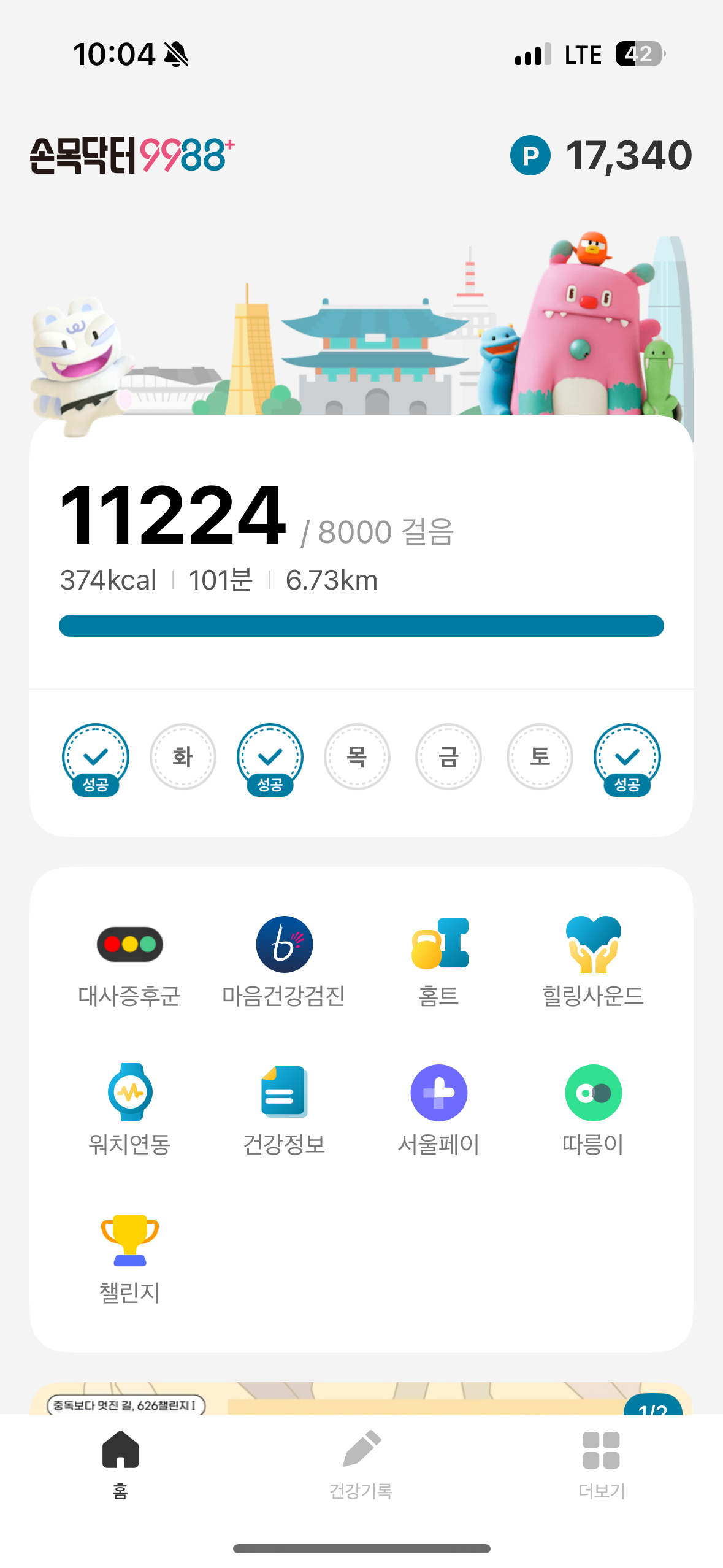View 건강정보 health information

(x=284, y=1109)
